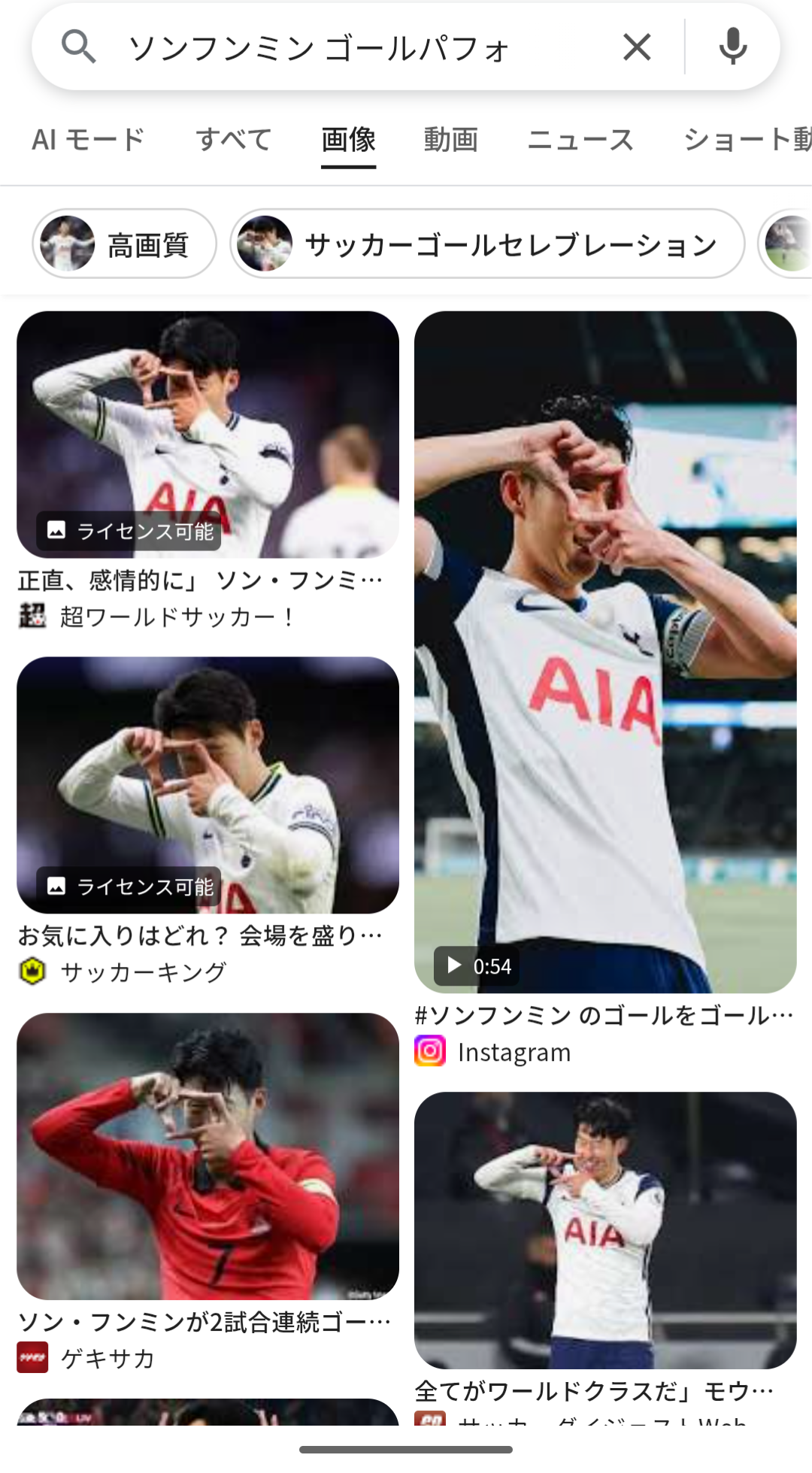This screenshot has width=812, height=1473.
Task: Select the サッカーゴールセレブレーション chip
Action: point(487,244)
